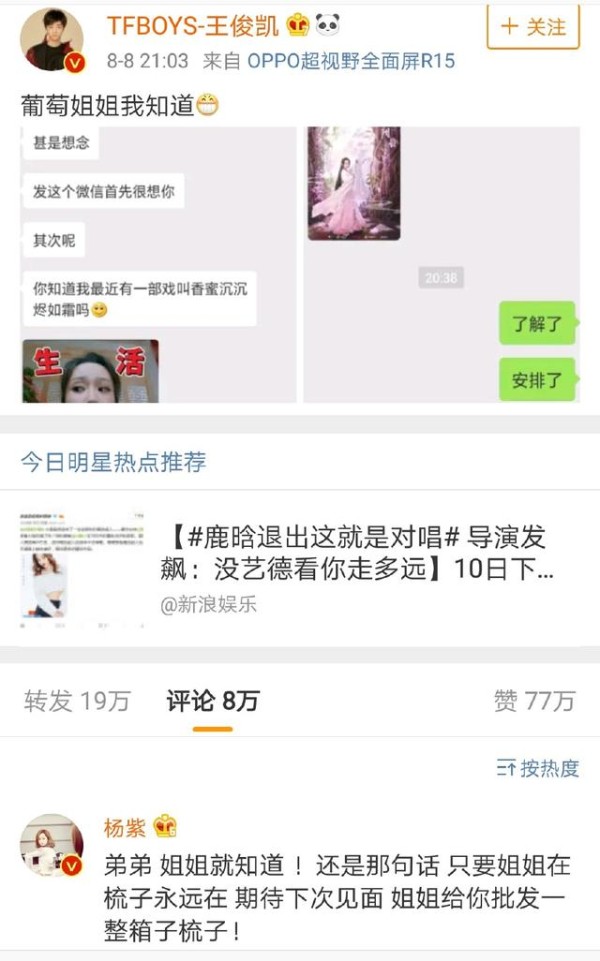Change comment sorting via 按热度
Screen dimensions: 600x961
(537, 768)
